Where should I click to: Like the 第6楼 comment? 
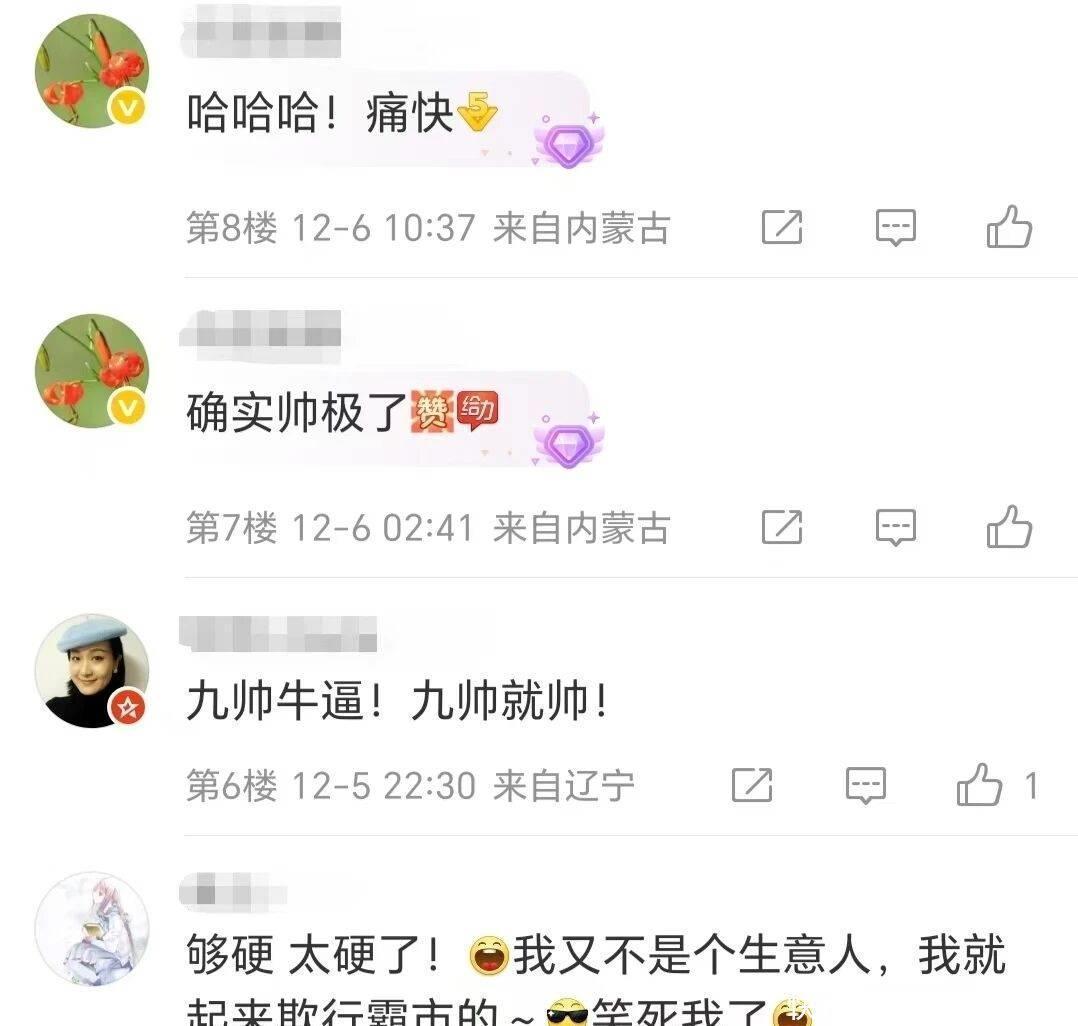[979, 786]
